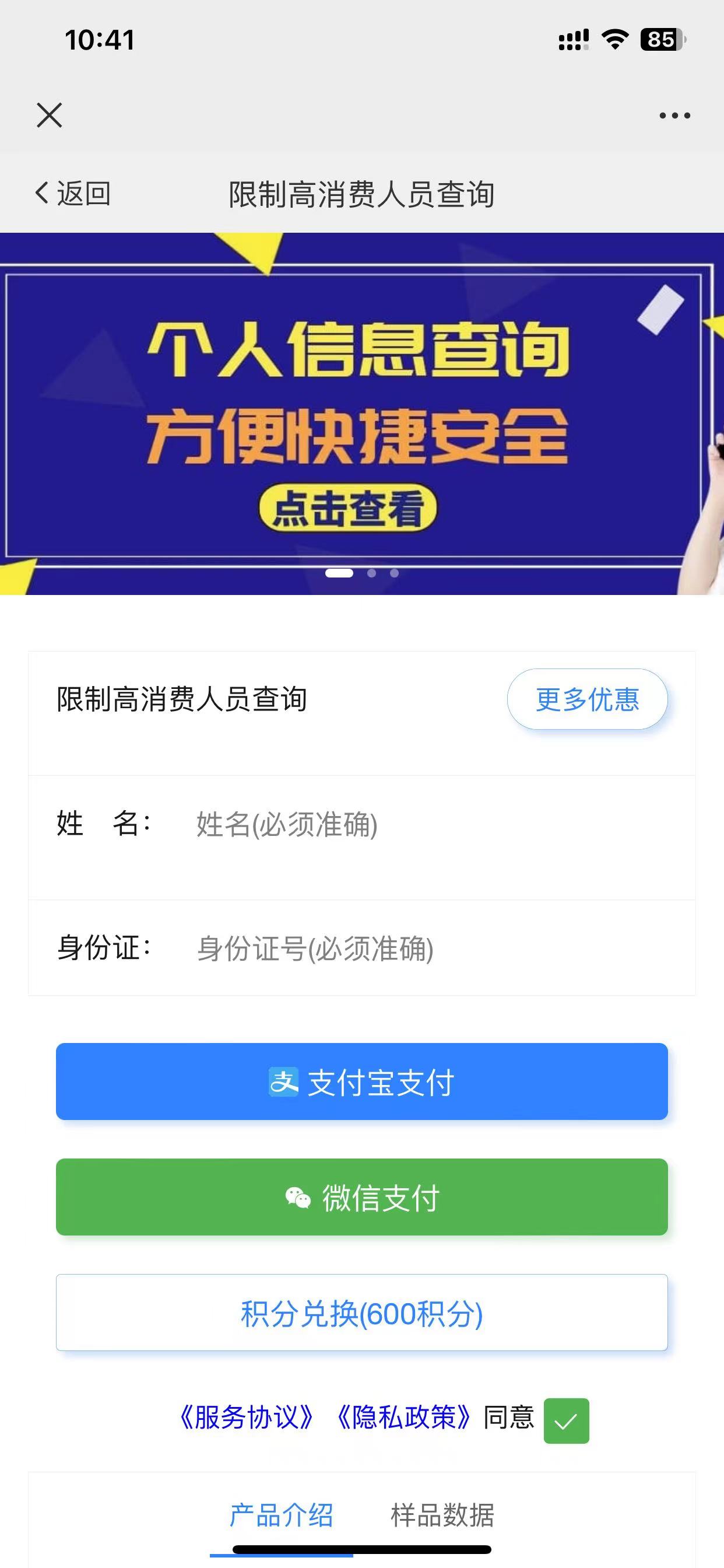The width and height of the screenshot is (724, 1568).
Task: Tap the second carousel dot indicator
Action: pyautogui.click(x=372, y=572)
